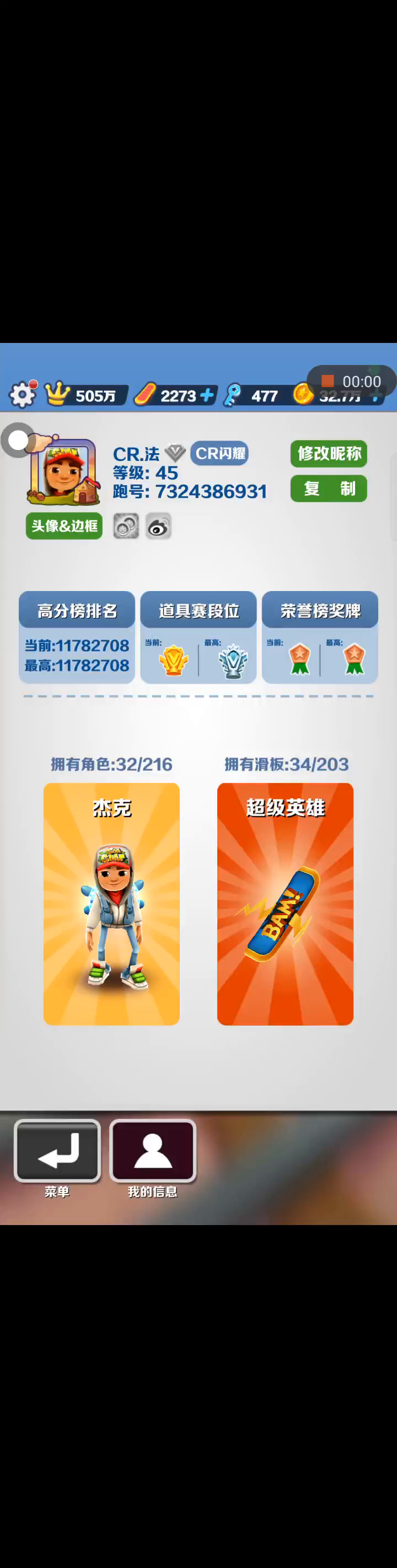The width and height of the screenshot is (397, 1568).
Task: Open the 高分榜排名 ranking card
Action: click(77, 636)
